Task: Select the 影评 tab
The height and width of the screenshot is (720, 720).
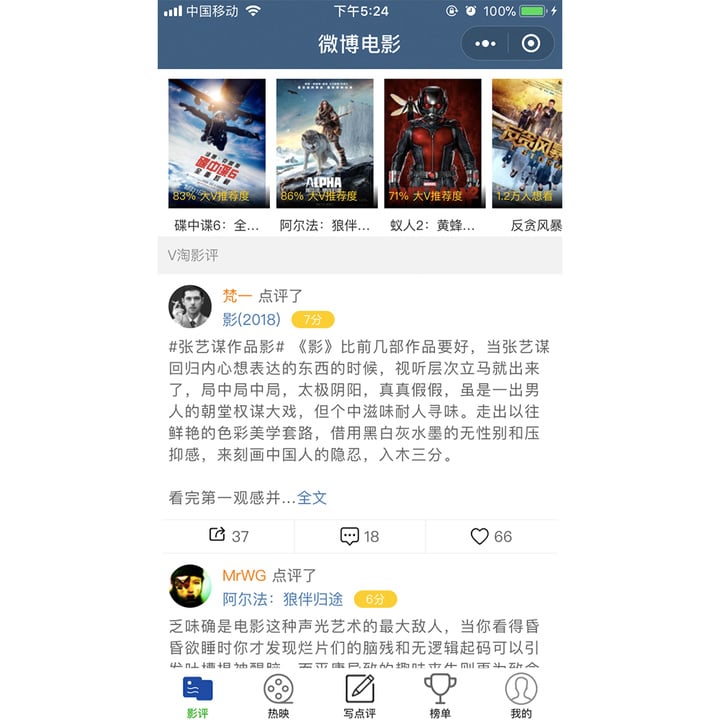Action: (x=198, y=696)
